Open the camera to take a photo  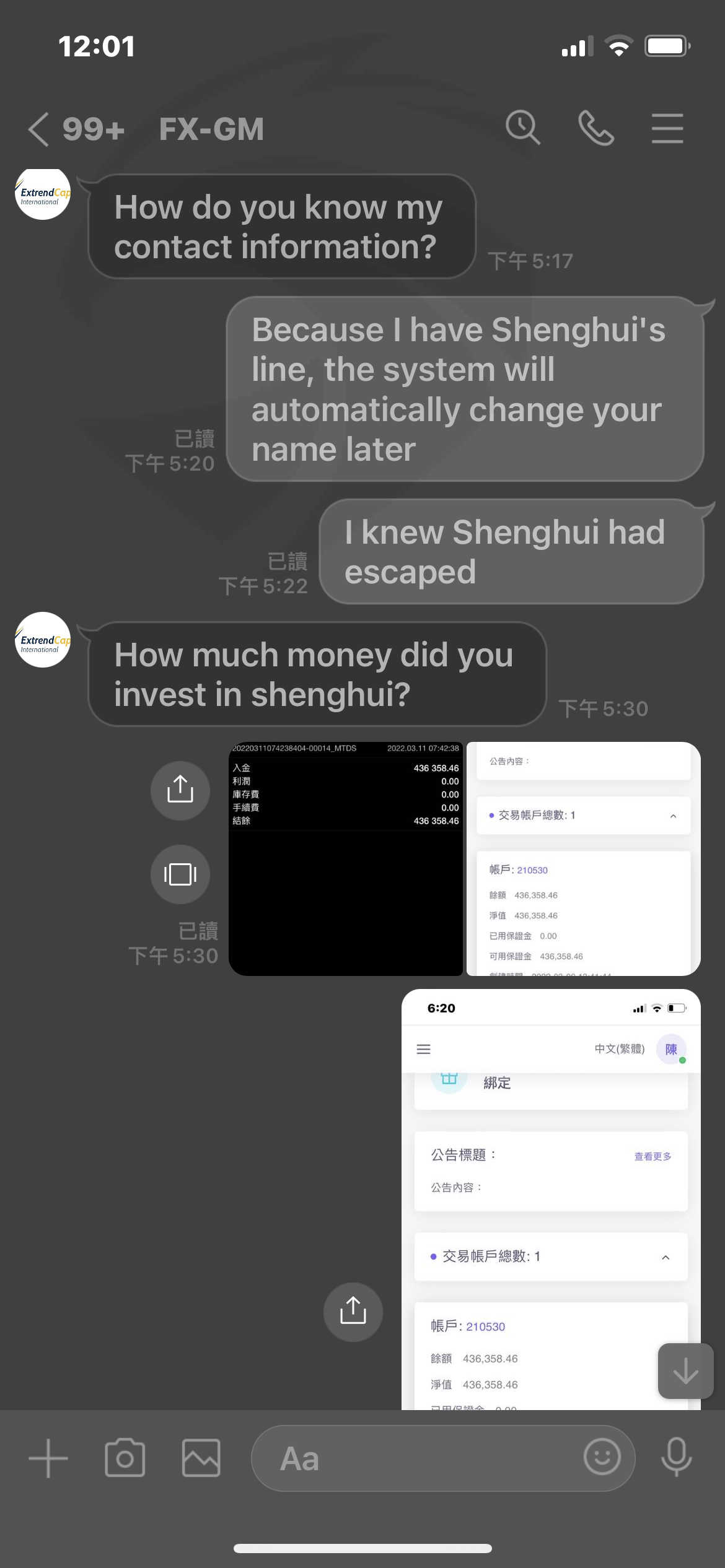tap(125, 1458)
